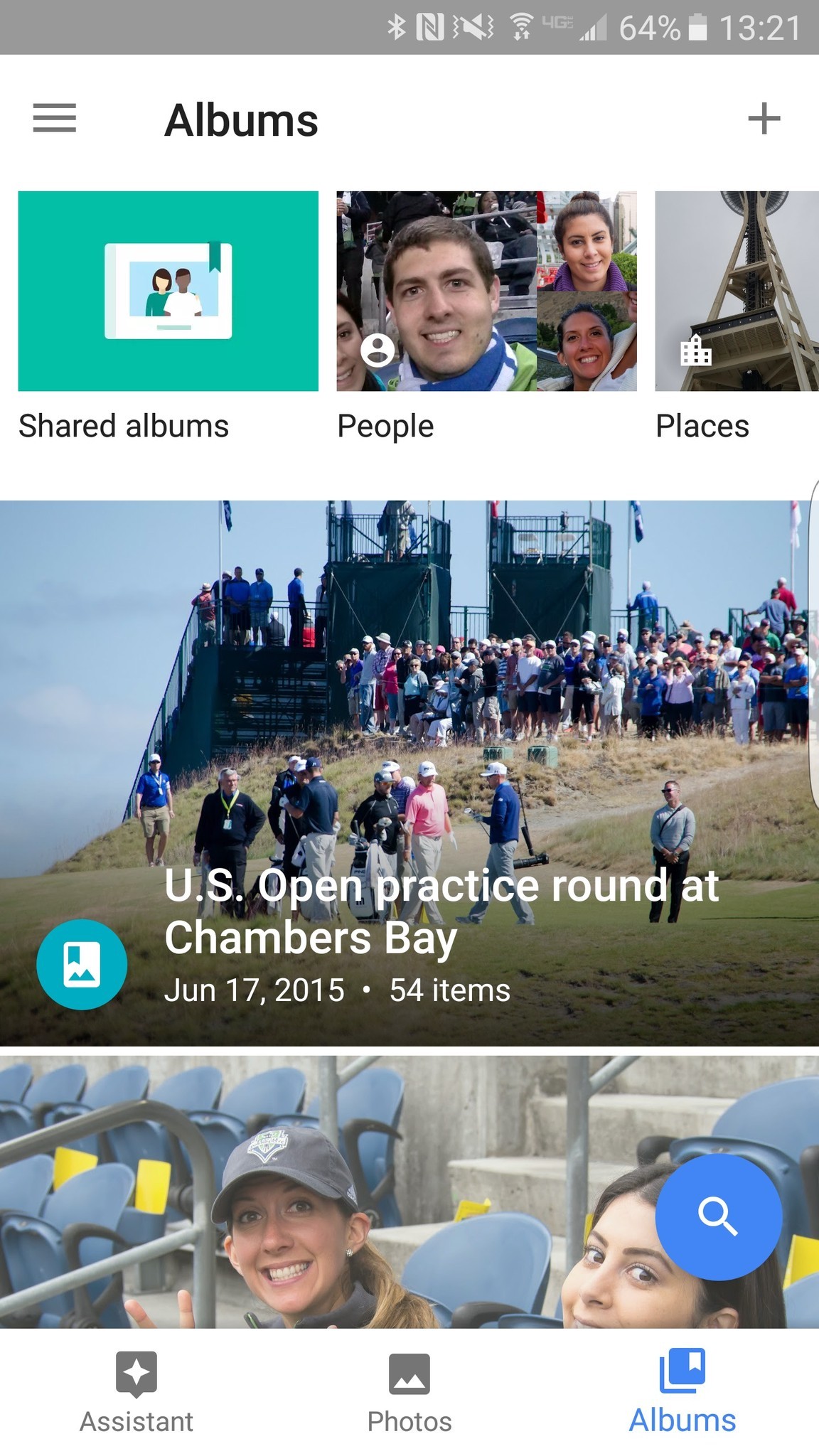Open U.S. Open practice round album
This screenshot has height=1456, width=819.
[x=409, y=773]
